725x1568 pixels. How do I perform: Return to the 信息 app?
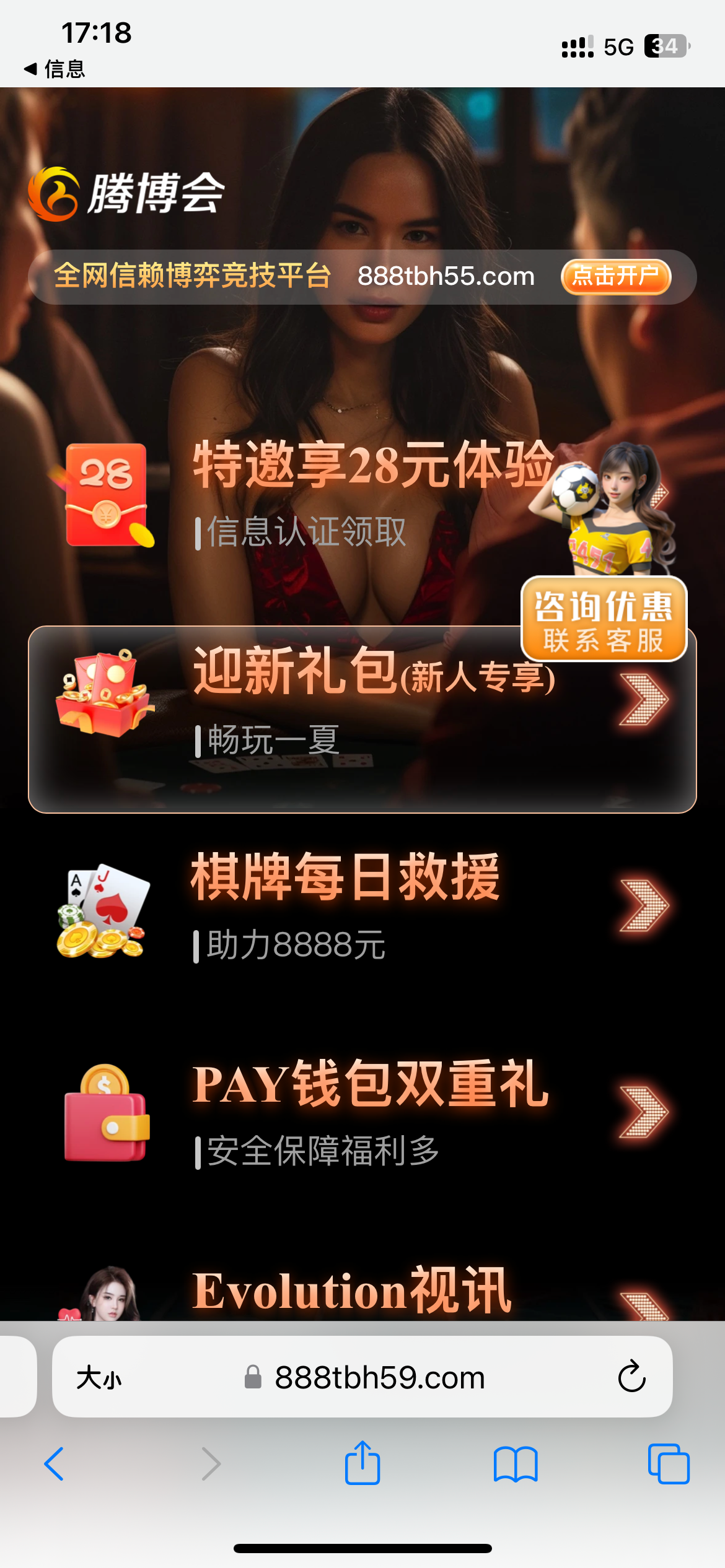tap(55, 69)
